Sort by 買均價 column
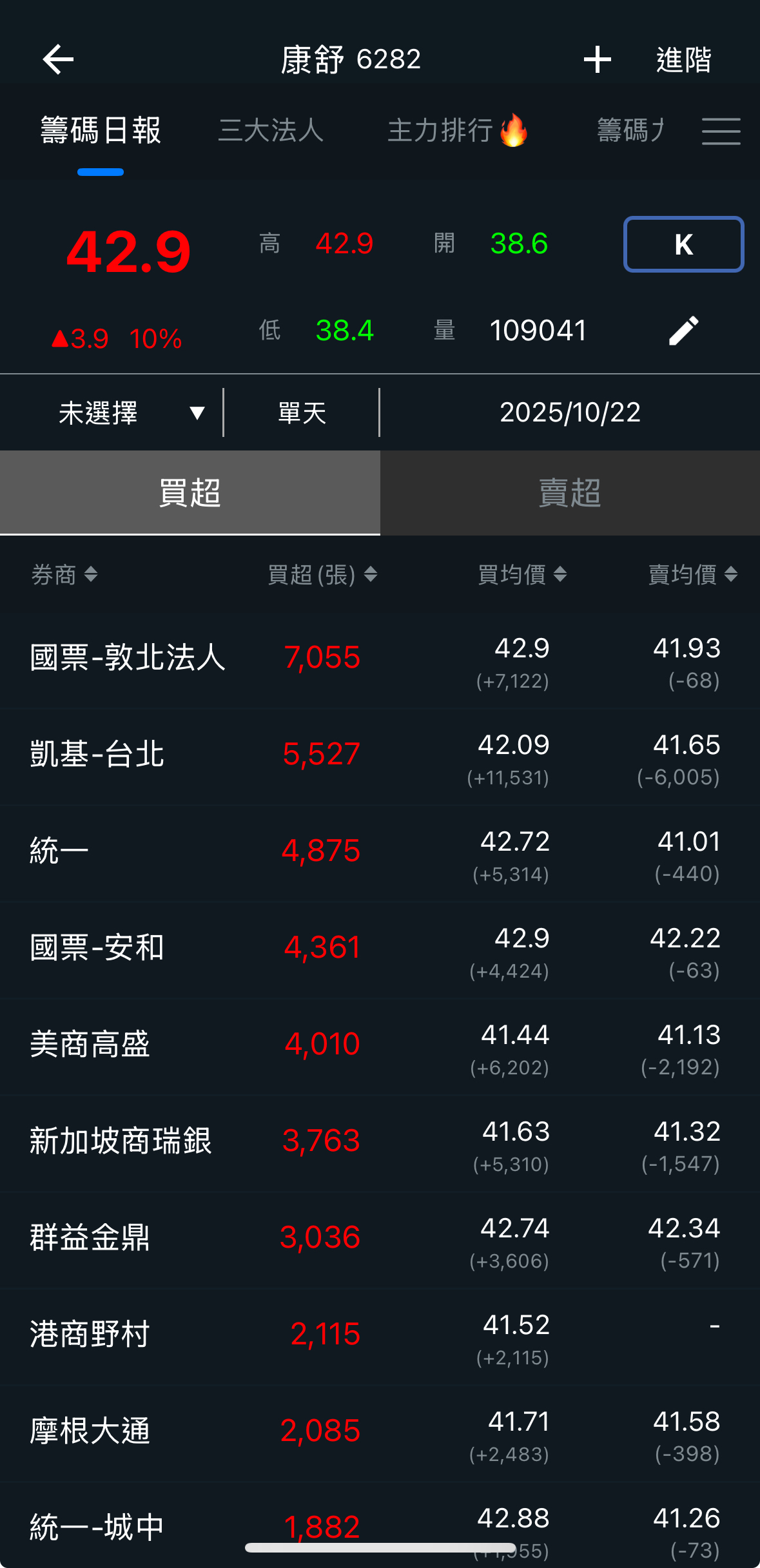 [522, 574]
